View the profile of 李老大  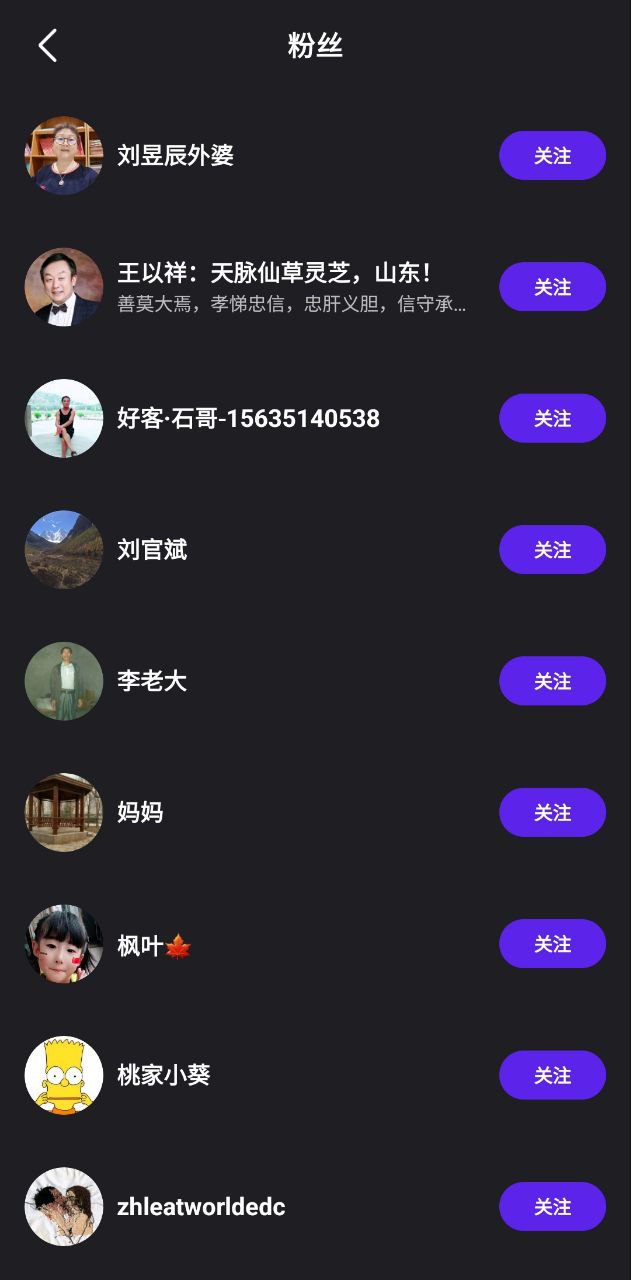pos(152,681)
